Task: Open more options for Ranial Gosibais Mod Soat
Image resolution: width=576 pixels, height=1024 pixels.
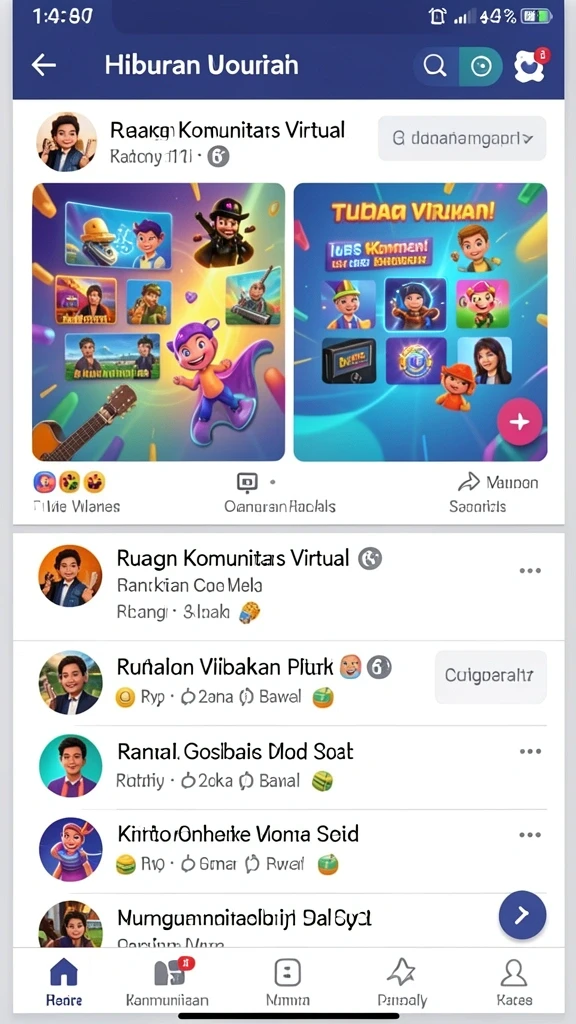Action: pyautogui.click(x=530, y=751)
